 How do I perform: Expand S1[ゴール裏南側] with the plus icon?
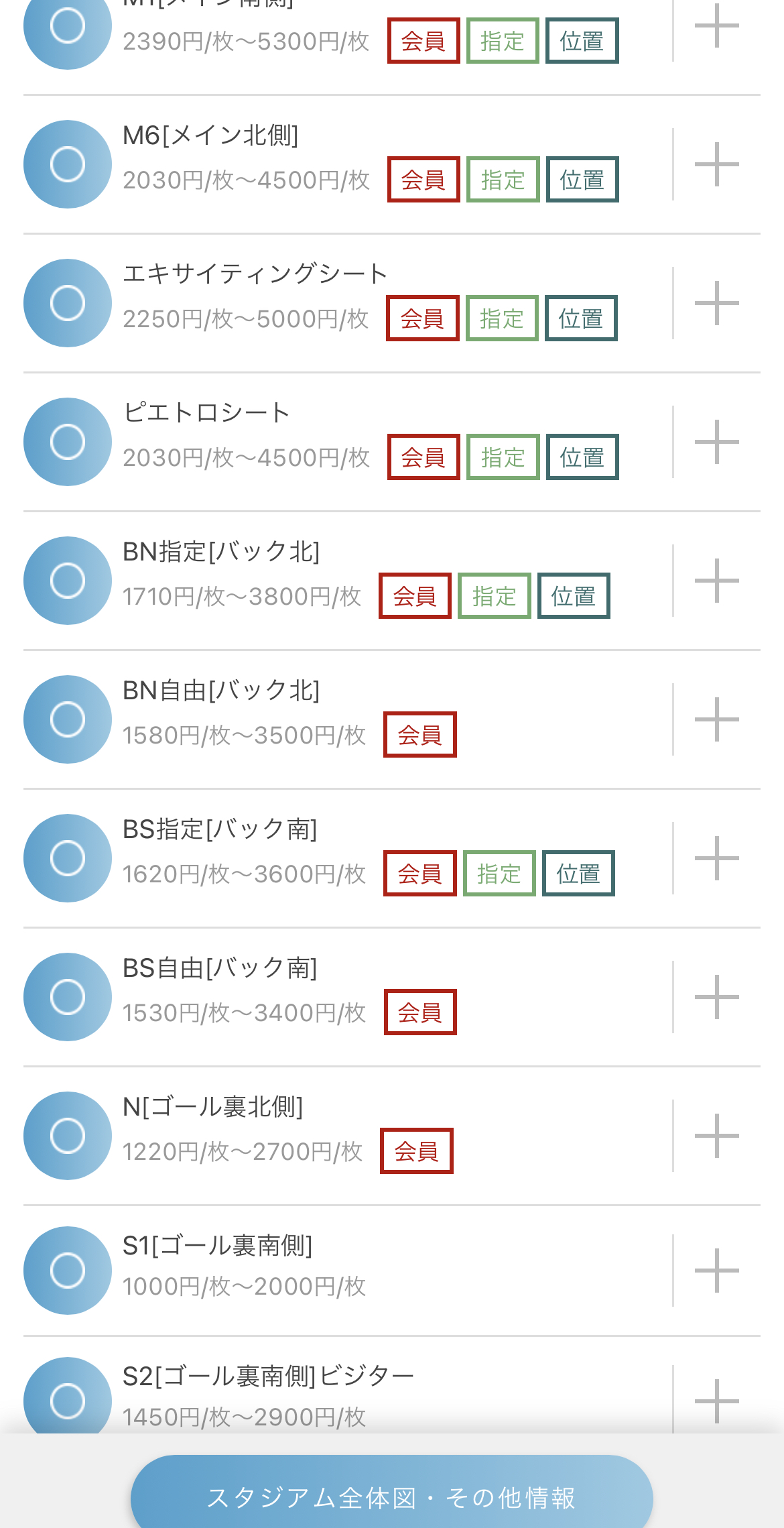pos(716,1271)
